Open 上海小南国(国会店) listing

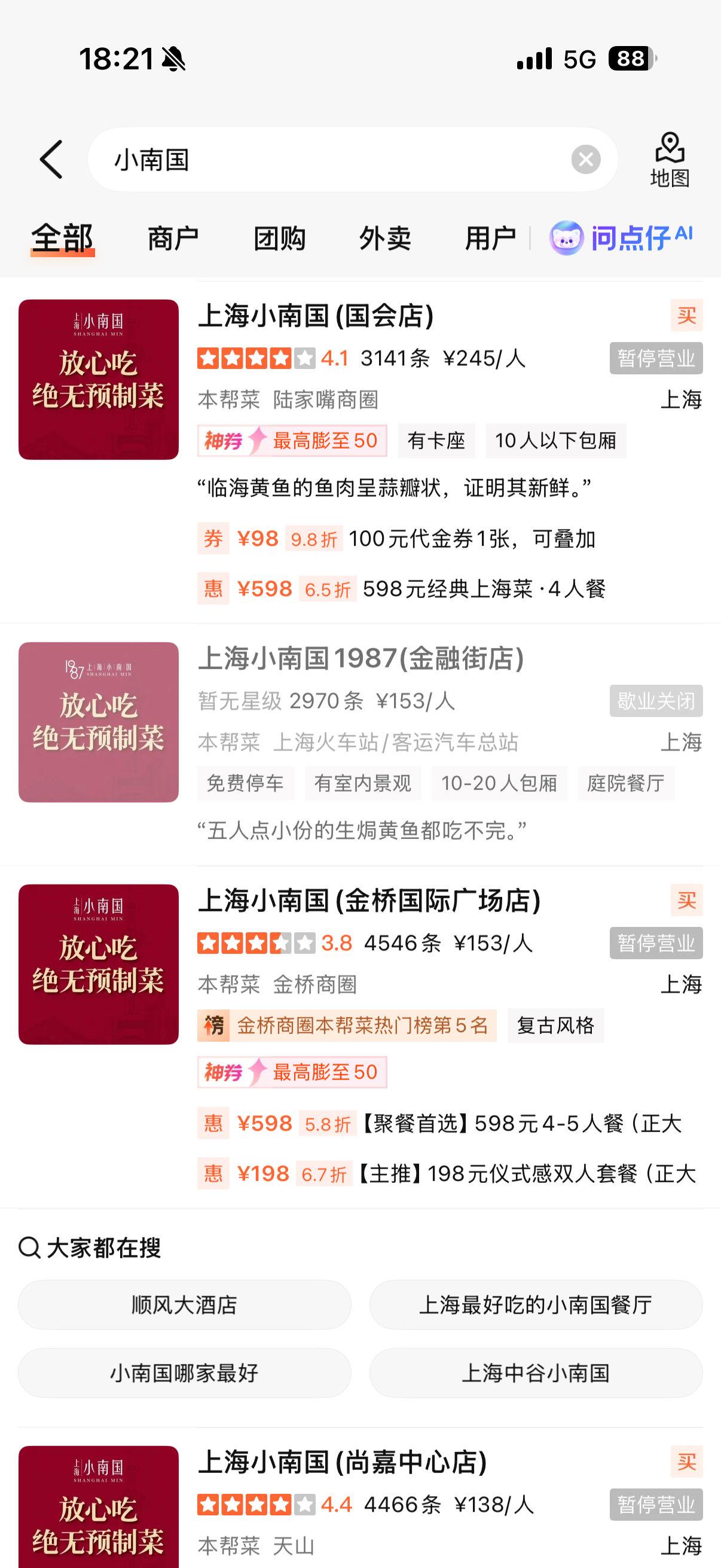[315, 316]
